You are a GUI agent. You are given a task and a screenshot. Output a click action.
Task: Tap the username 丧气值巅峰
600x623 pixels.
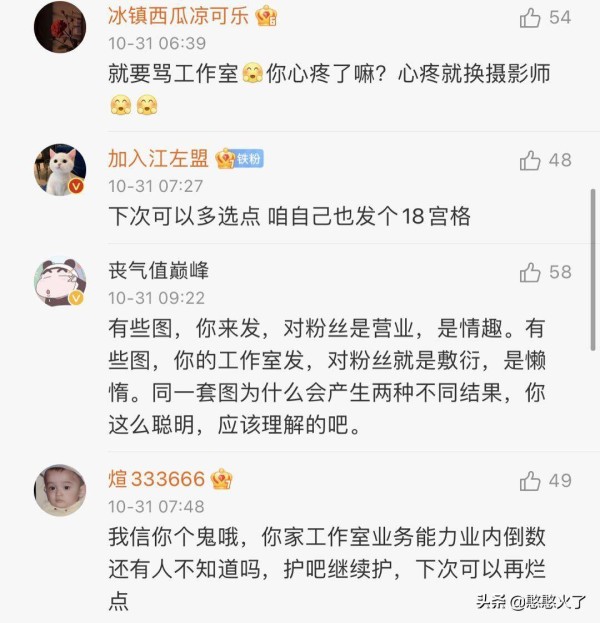coord(158,271)
